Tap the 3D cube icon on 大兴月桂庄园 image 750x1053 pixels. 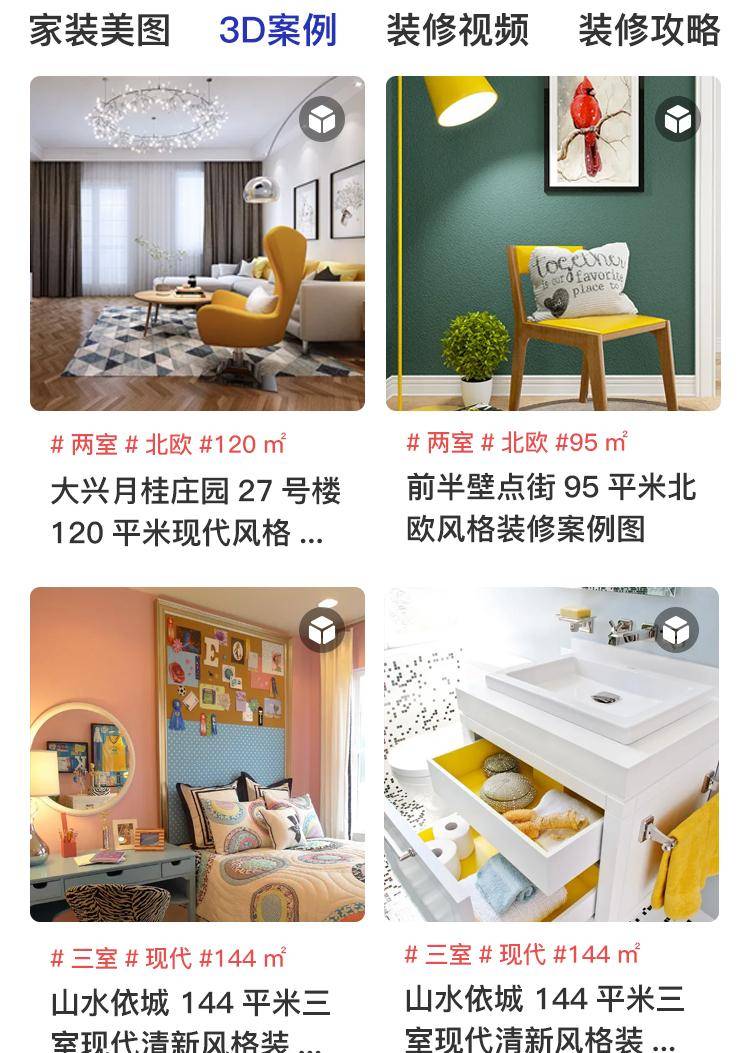321,120
